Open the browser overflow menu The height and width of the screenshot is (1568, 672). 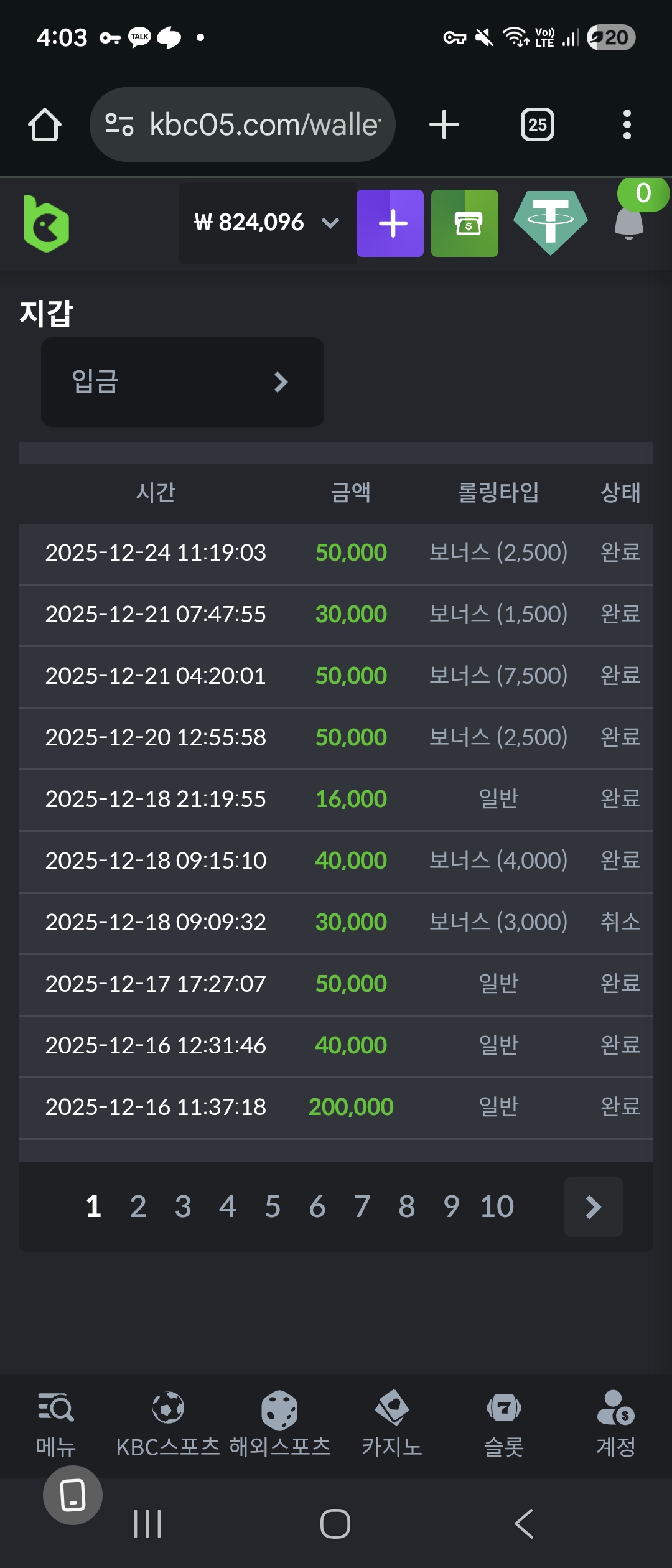pyautogui.click(x=627, y=124)
